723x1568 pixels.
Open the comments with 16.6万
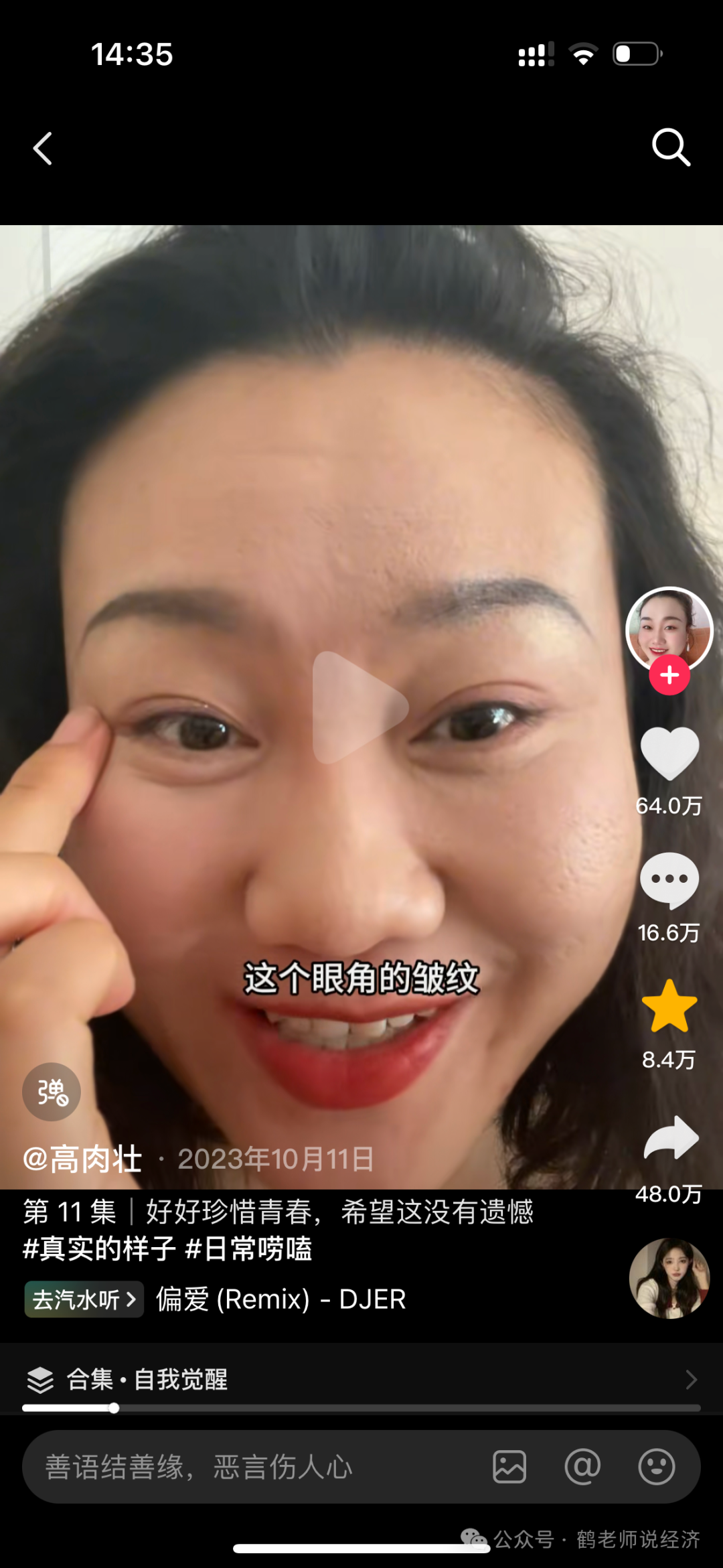(669, 880)
